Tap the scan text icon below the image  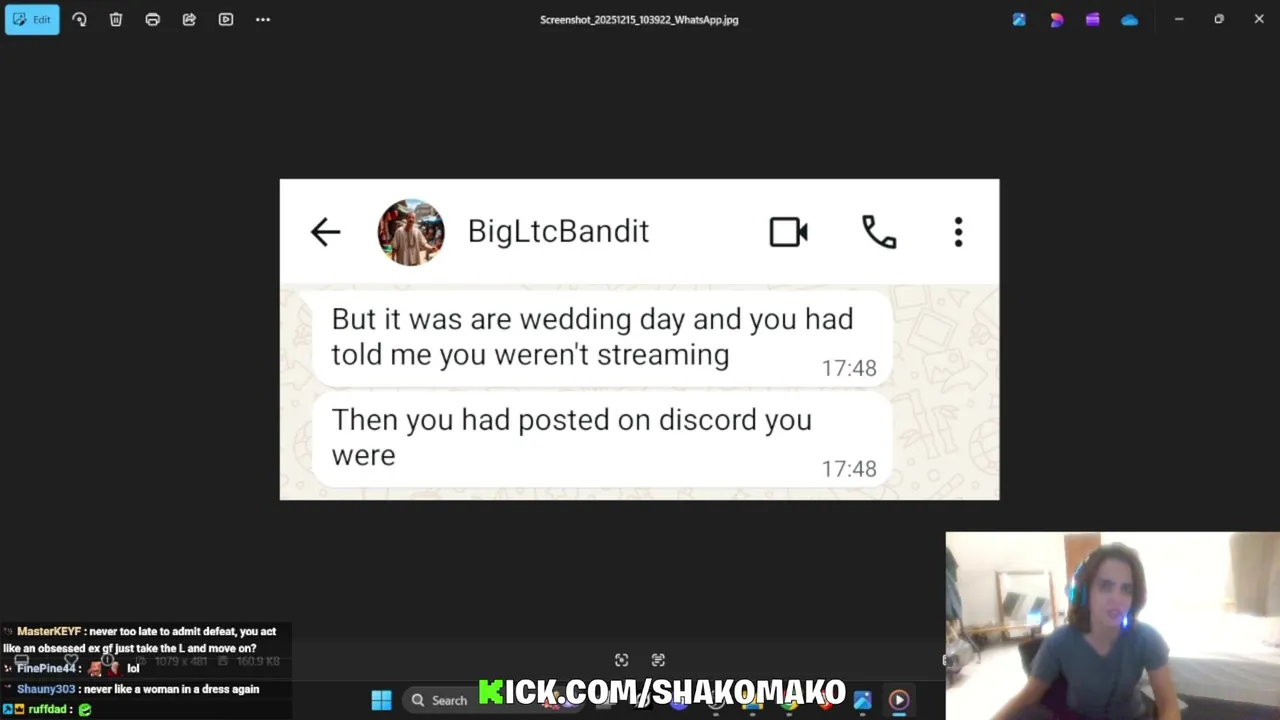click(658, 660)
